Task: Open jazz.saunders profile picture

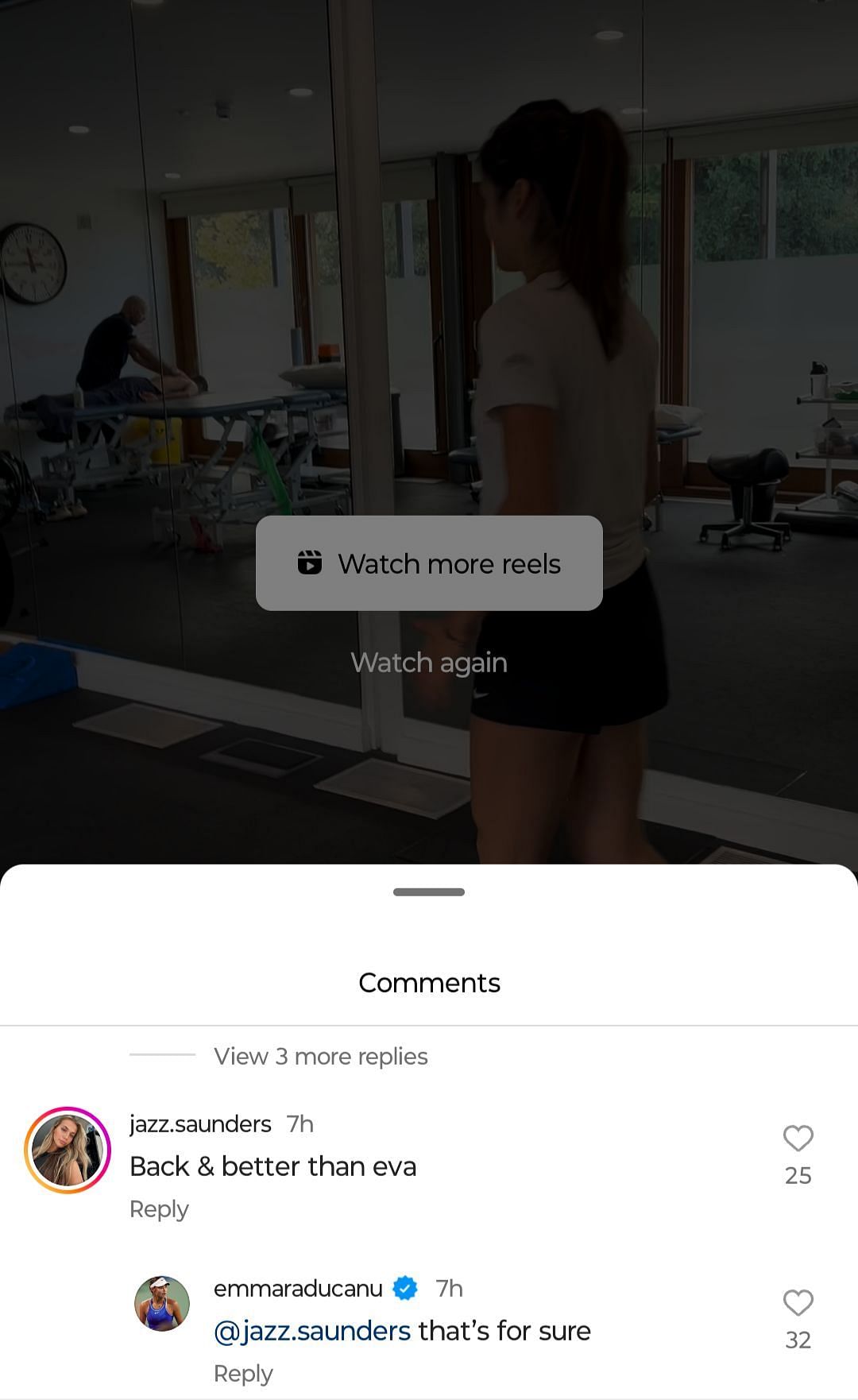Action: pyautogui.click(x=68, y=1150)
